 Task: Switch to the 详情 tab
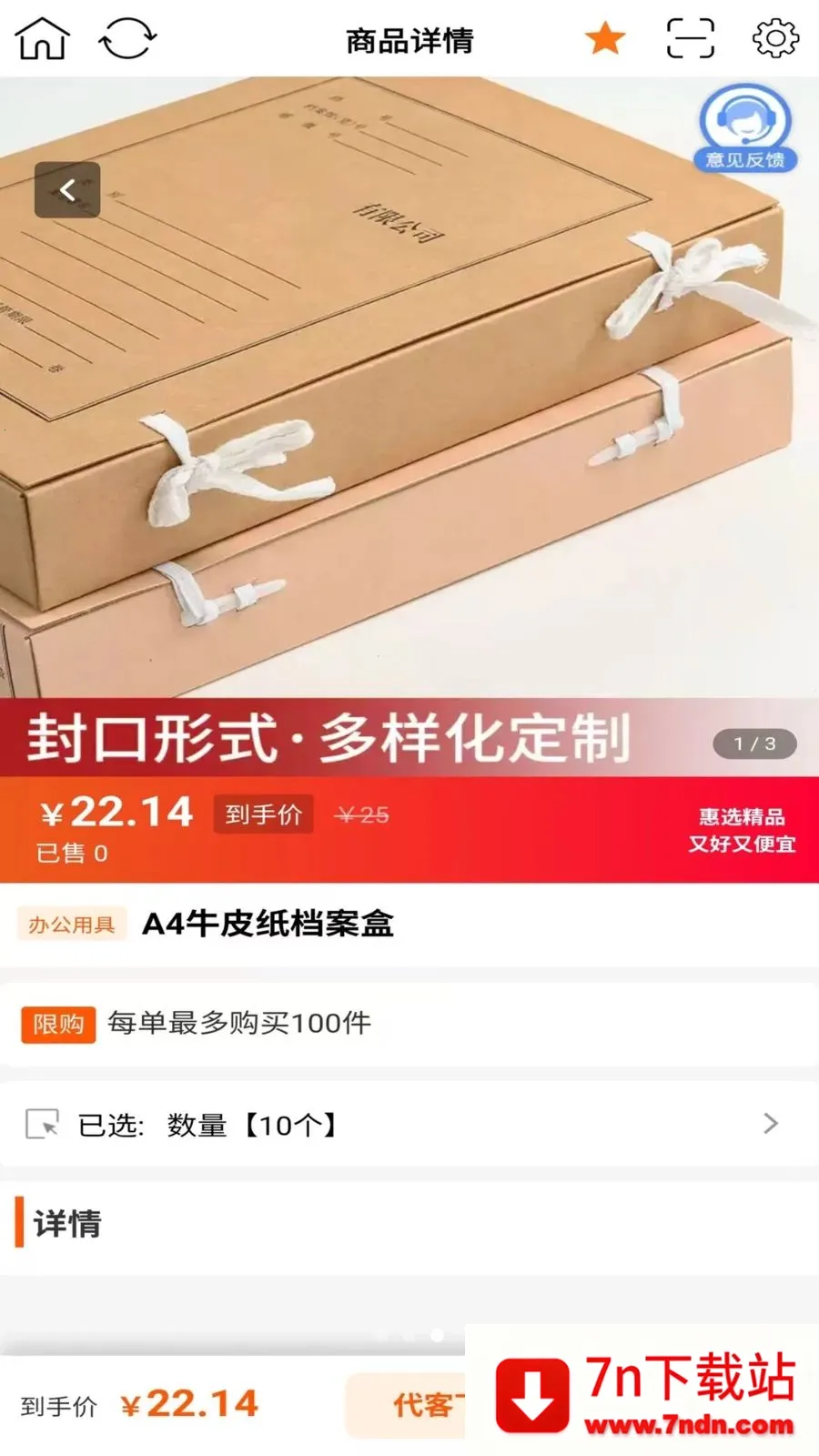(66, 1224)
